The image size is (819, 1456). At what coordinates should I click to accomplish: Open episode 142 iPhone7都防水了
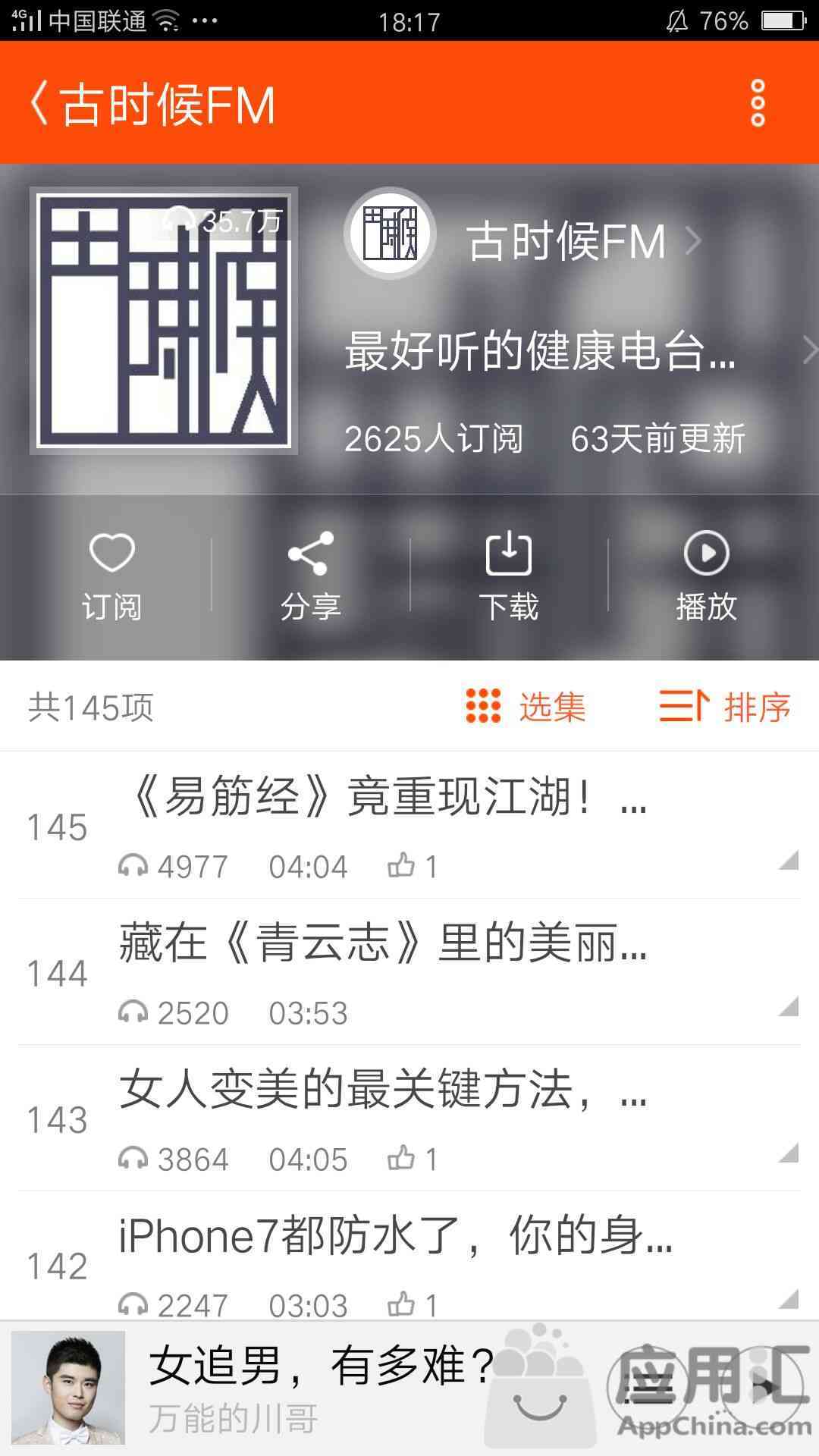pyautogui.click(x=394, y=1236)
